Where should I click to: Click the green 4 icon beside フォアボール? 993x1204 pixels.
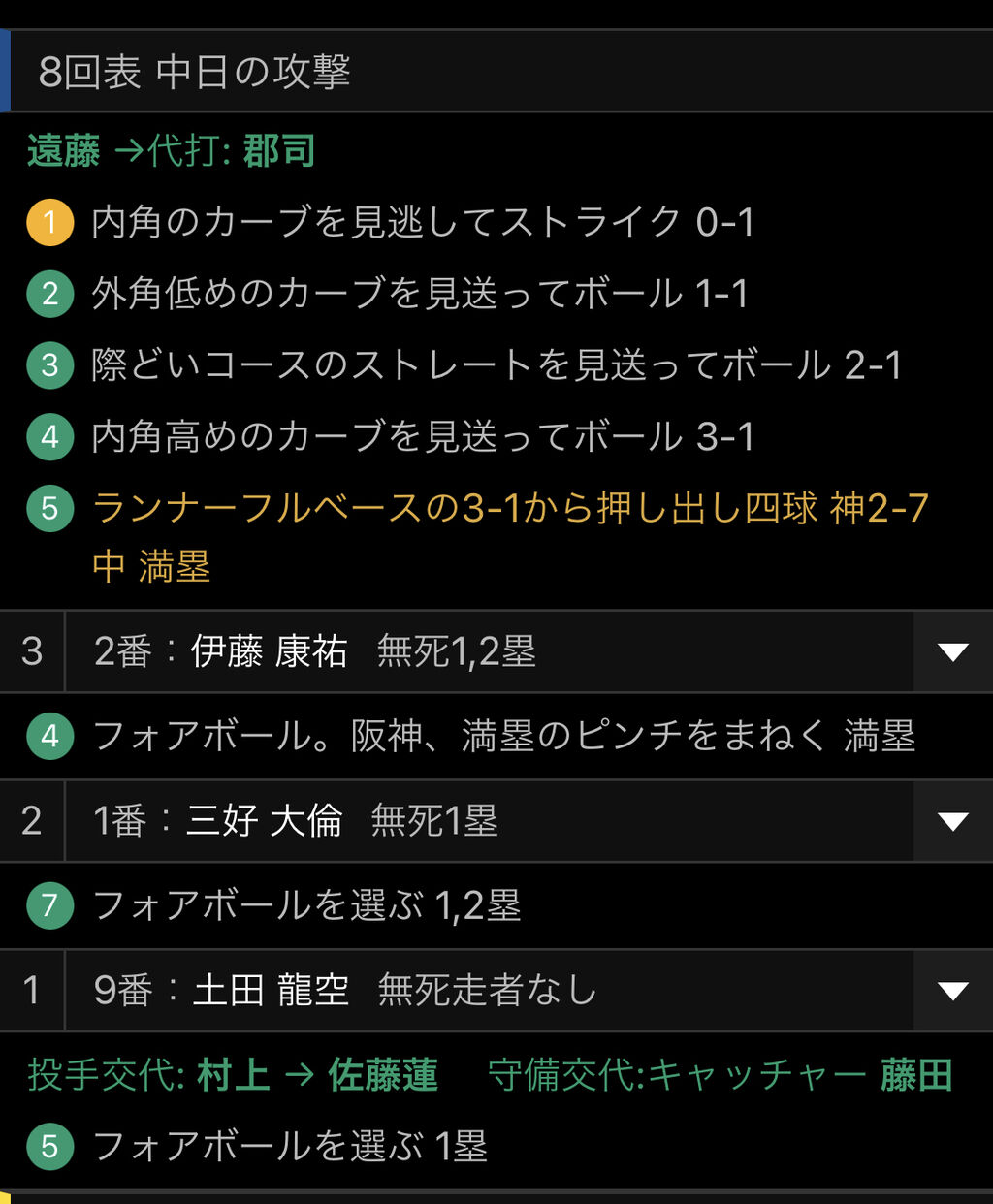49,737
